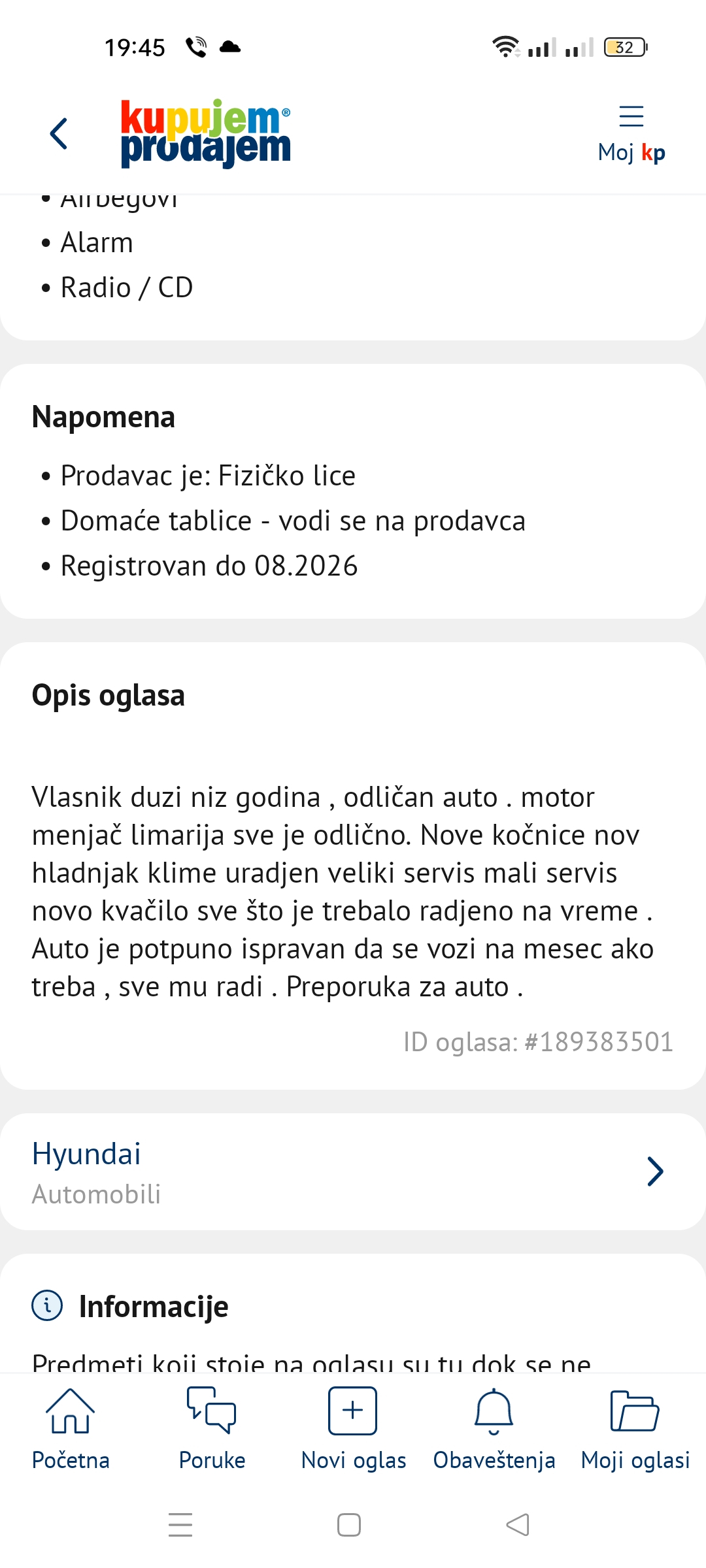Open the Moj kp menu

coord(631,134)
